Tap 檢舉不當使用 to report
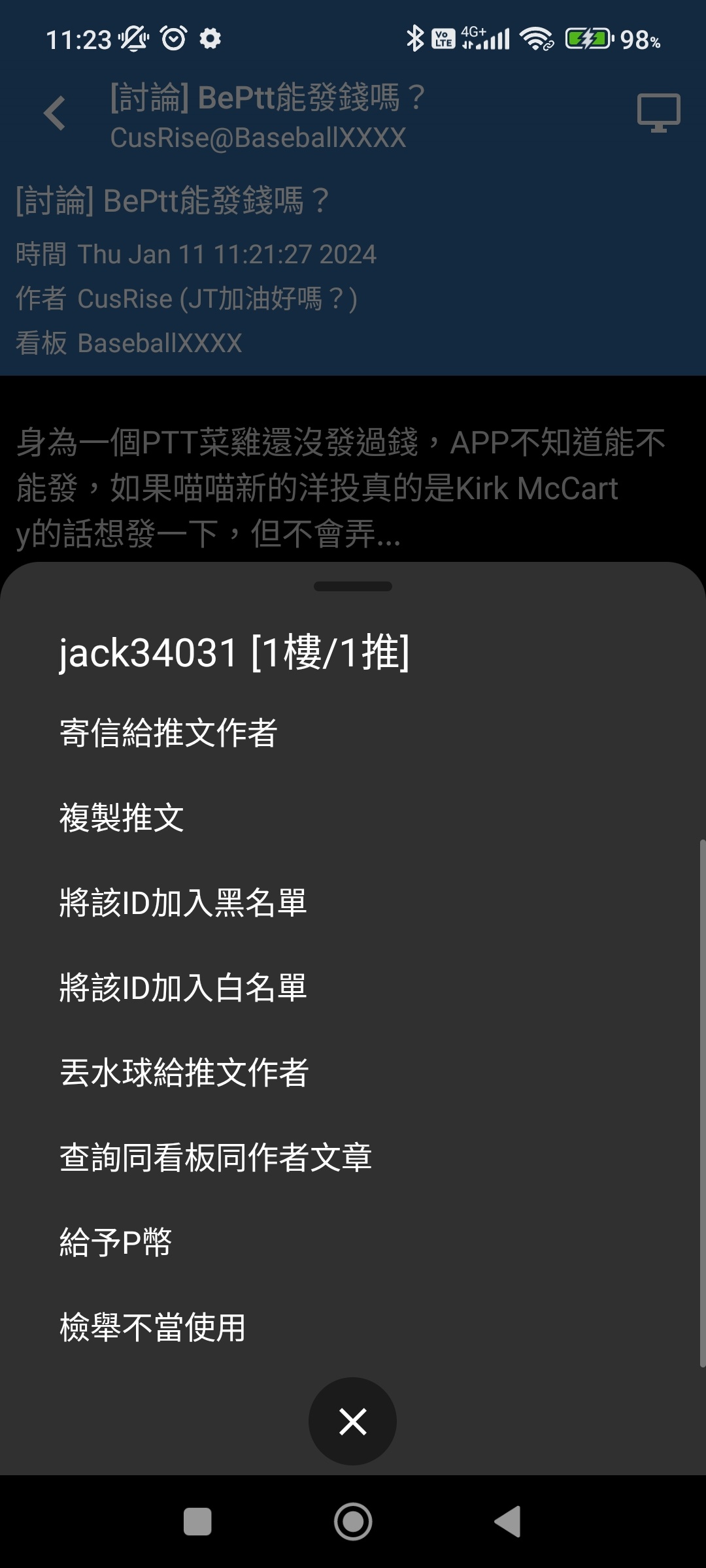 [x=353, y=1327]
